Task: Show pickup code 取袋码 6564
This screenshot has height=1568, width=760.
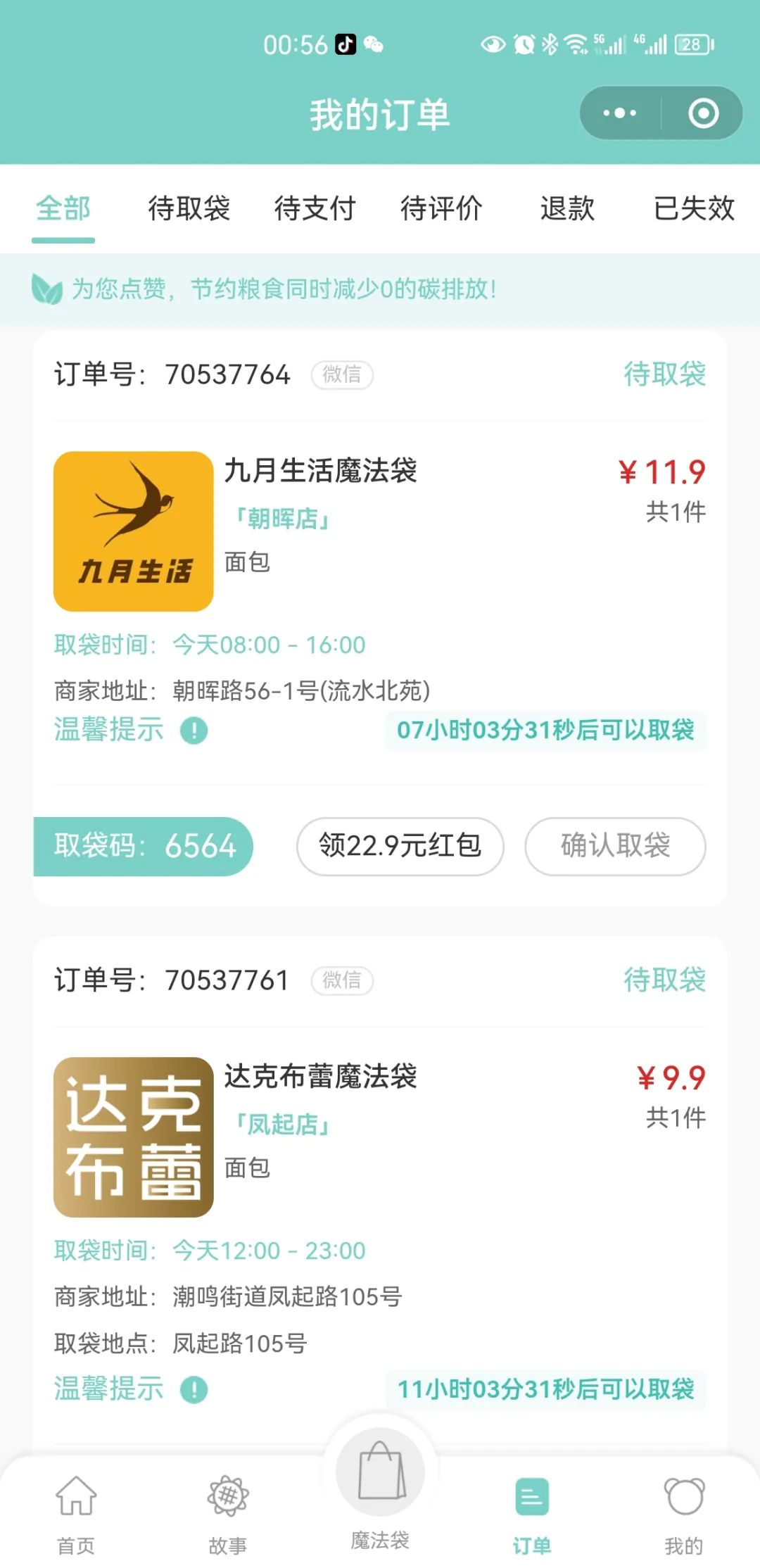Action: (x=144, y=846)
